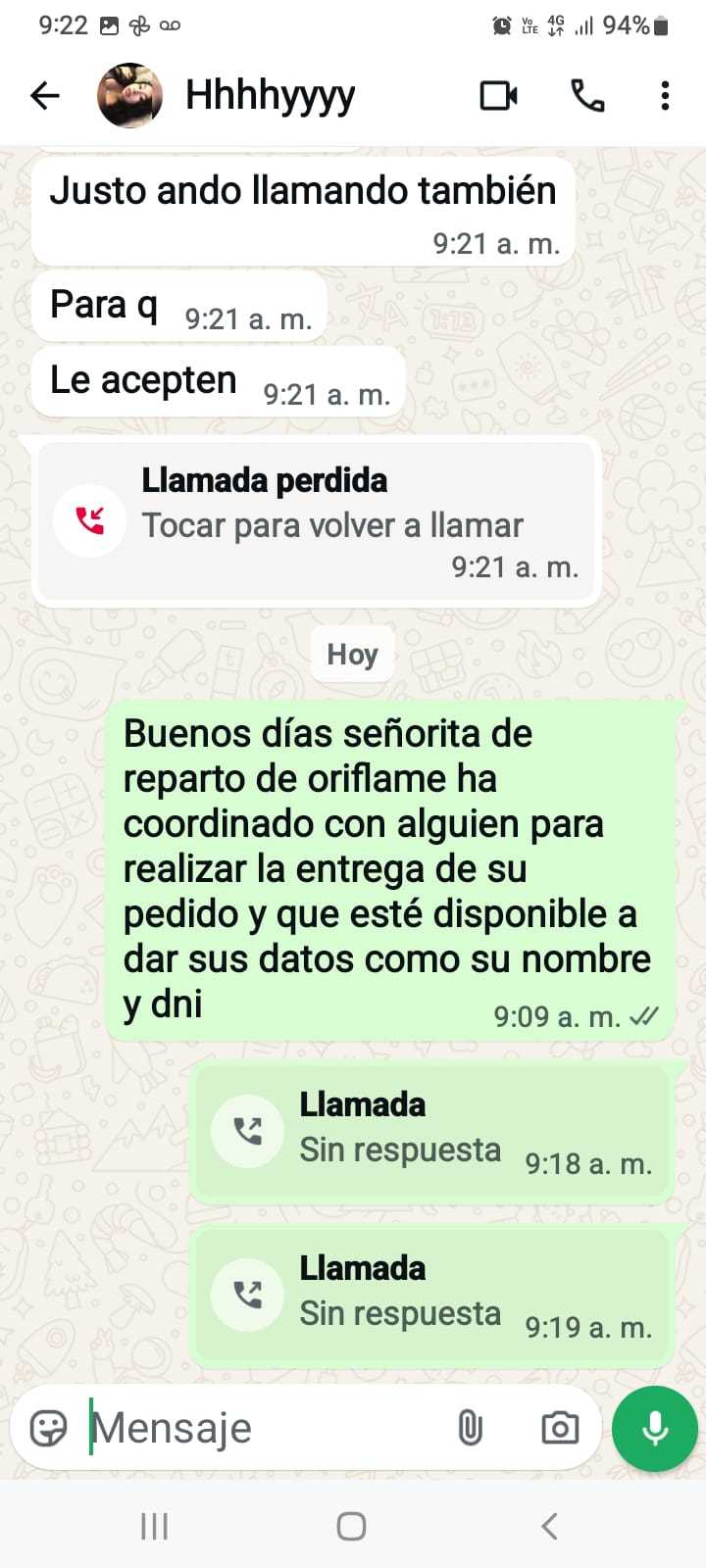Tap the Llamada perdida card to call back
This screenshot has width=706, height=1568.
316,521
